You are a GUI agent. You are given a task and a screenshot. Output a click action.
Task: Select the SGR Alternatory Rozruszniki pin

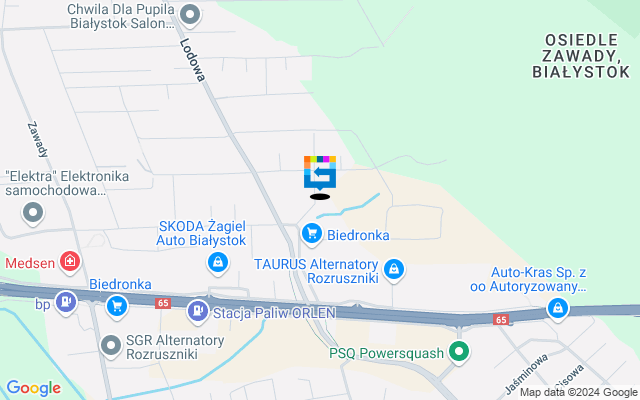(112, 345)
